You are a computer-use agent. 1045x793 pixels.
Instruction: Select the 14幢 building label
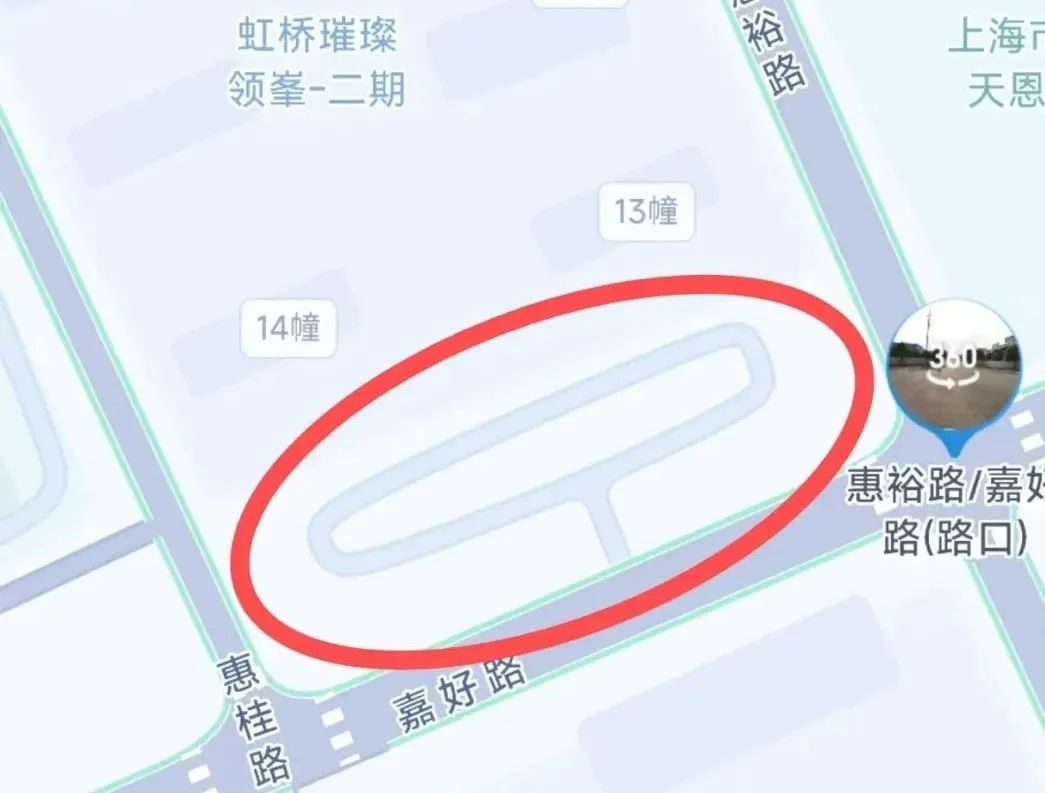pos(289,327)
